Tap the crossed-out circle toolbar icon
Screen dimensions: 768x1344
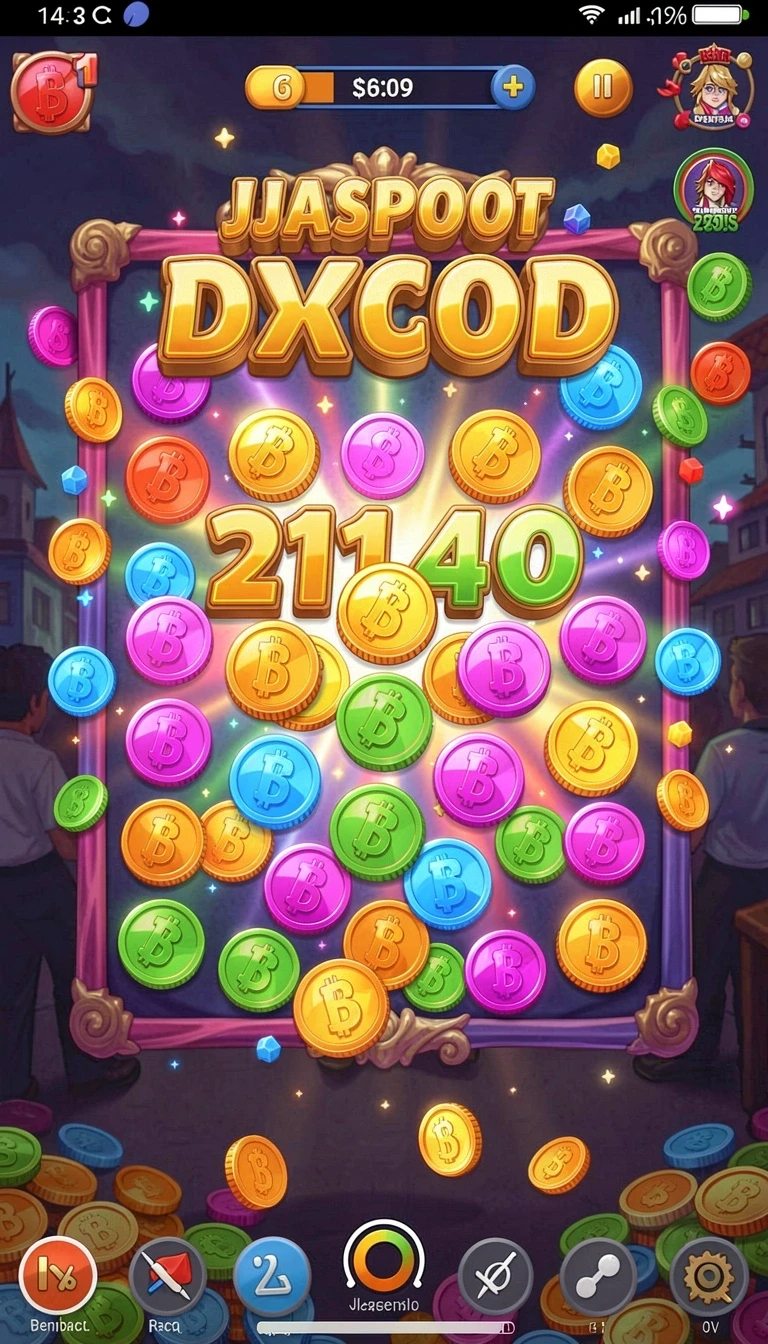coord(495,1276)
